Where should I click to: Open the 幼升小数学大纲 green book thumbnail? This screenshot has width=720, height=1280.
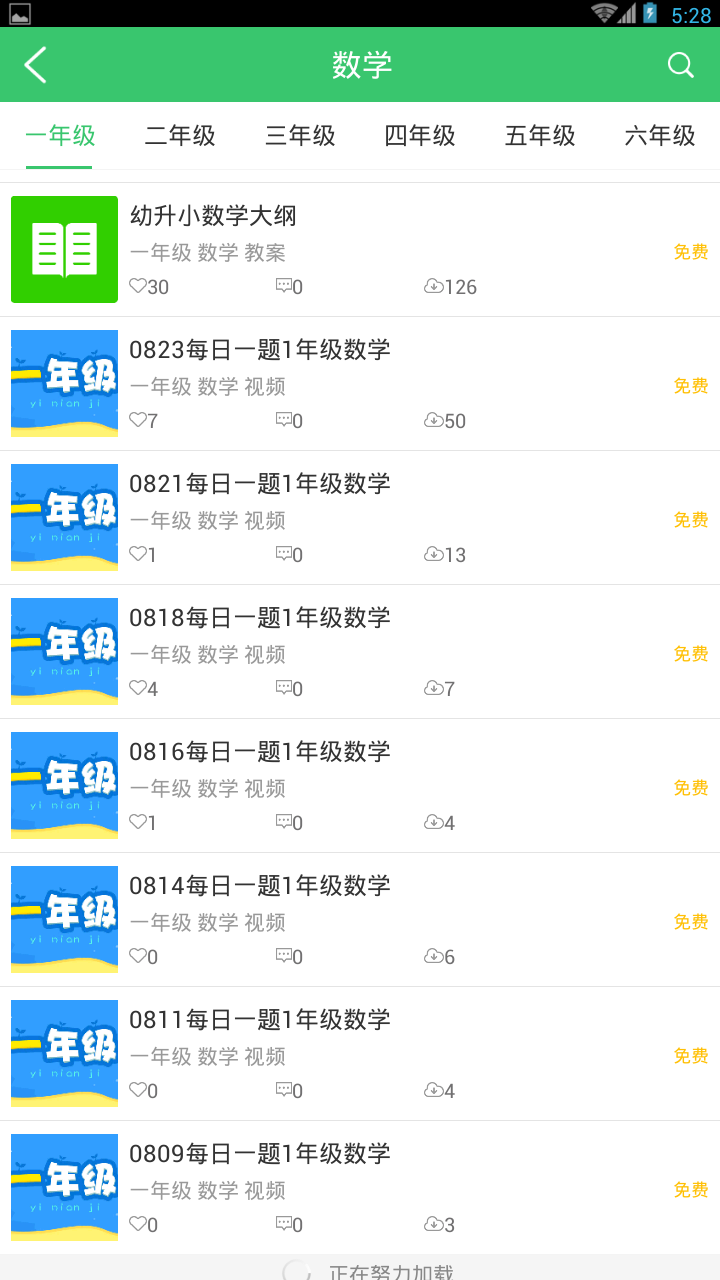click(64, 249)
